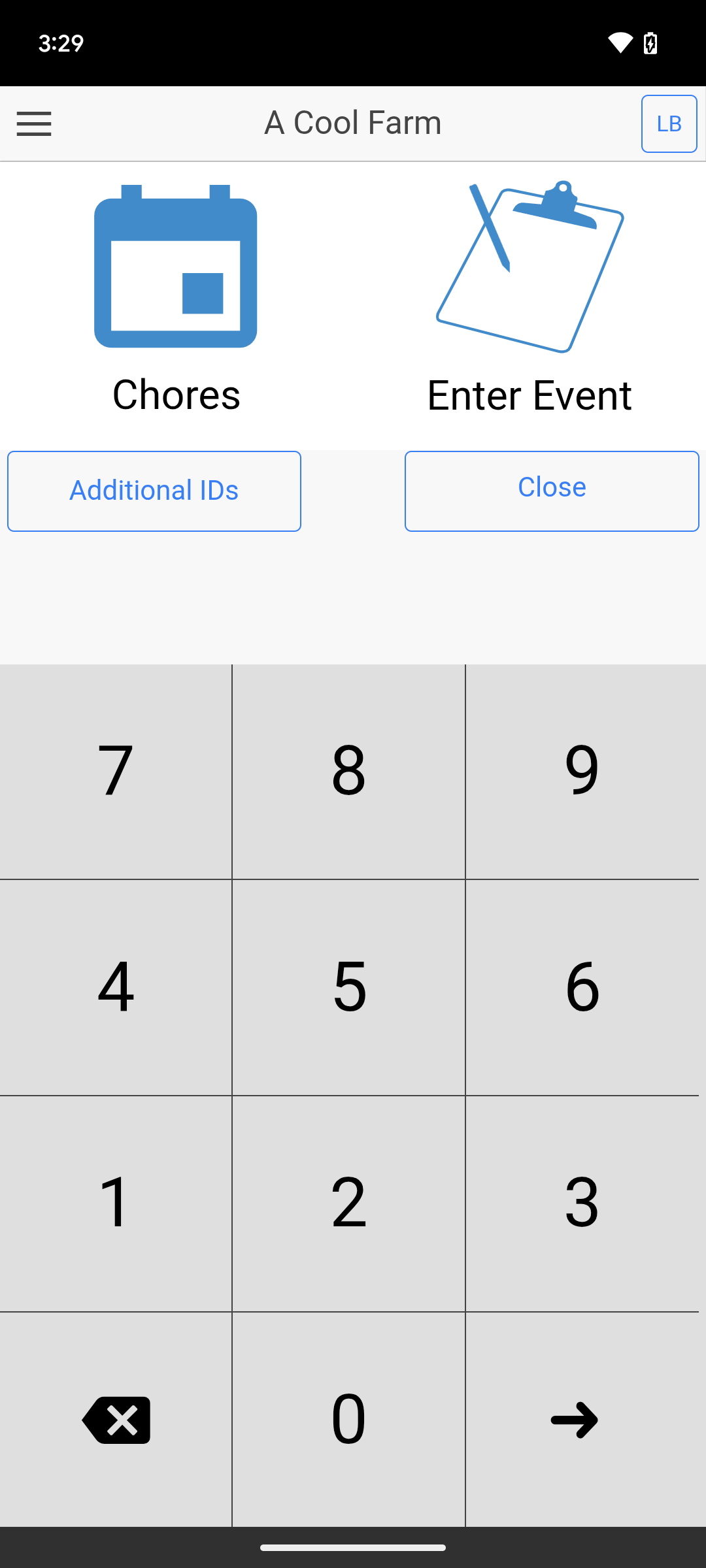This screenshot has width=706, height=1568.
Task: Delete the last digit with backspace
Action: click(116, 1419)
